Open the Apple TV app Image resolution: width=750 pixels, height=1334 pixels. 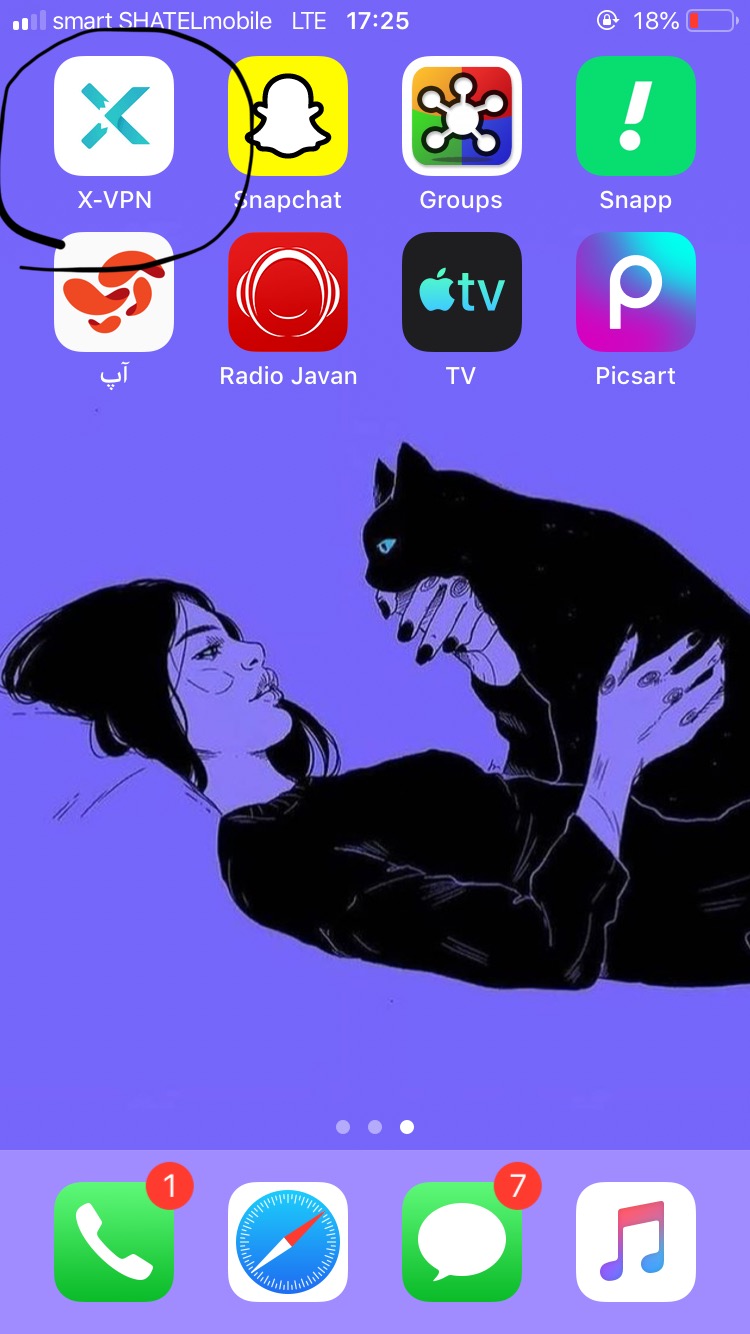click(461, 292)
